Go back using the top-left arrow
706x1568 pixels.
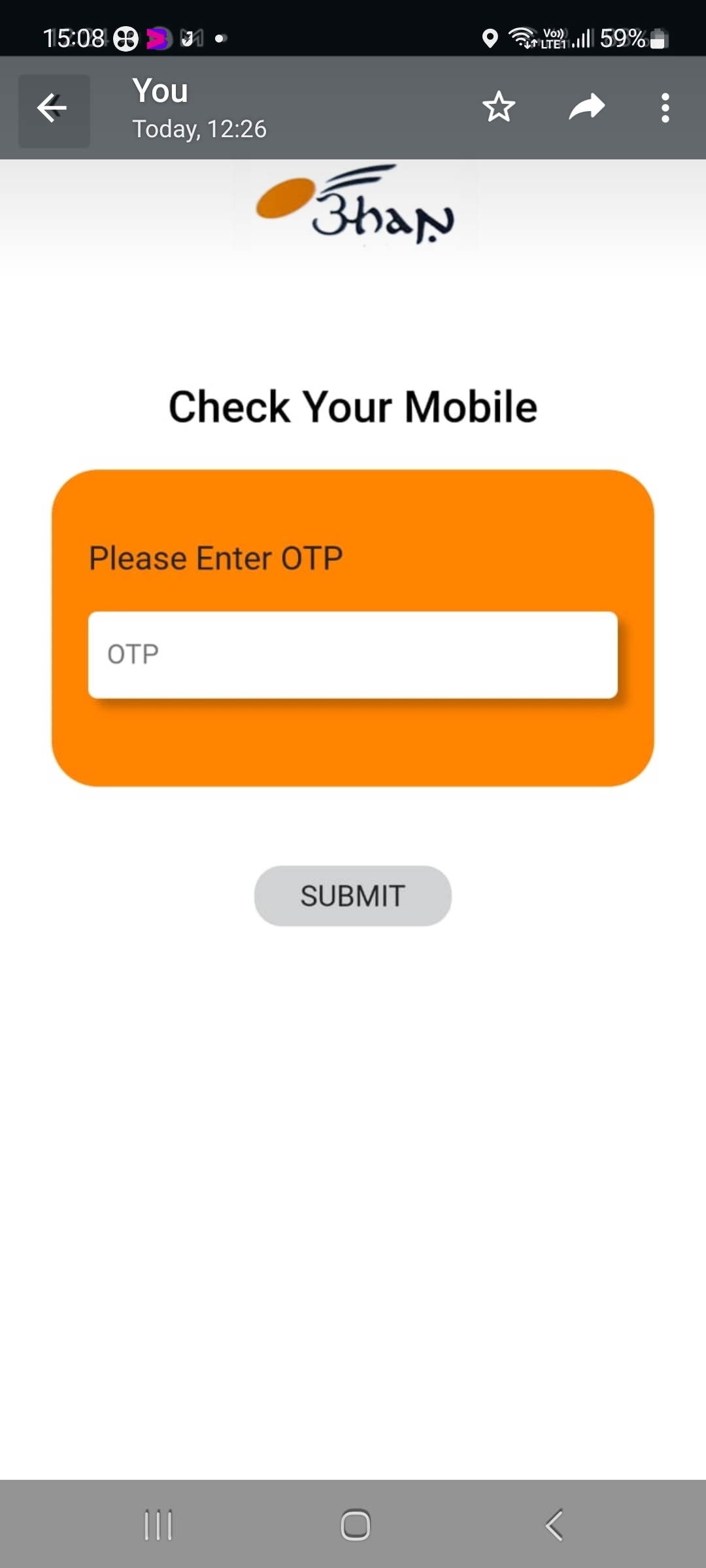coord(54,108)
